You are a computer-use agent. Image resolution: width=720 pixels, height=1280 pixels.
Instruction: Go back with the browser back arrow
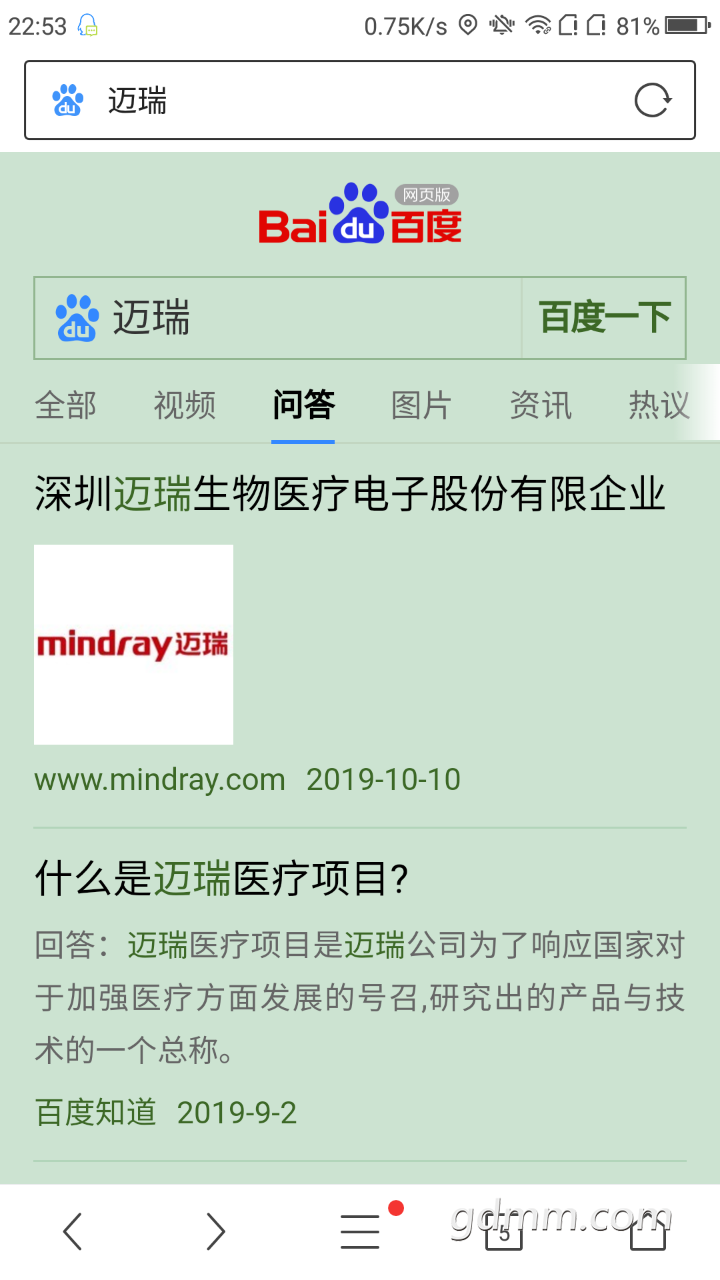click(x=72, y=1232)
